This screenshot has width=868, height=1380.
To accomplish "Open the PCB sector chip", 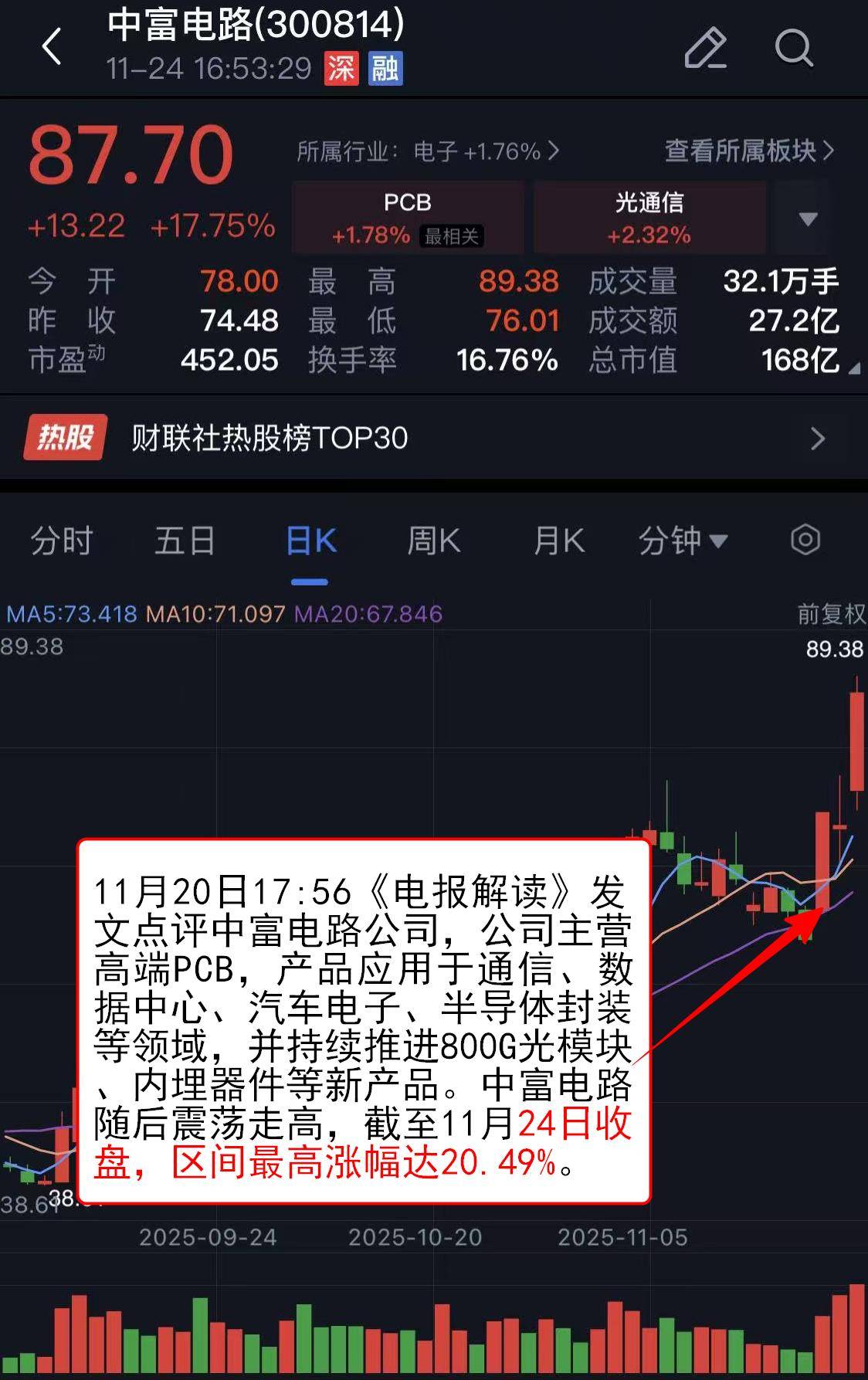I will [x=408, y=218].
